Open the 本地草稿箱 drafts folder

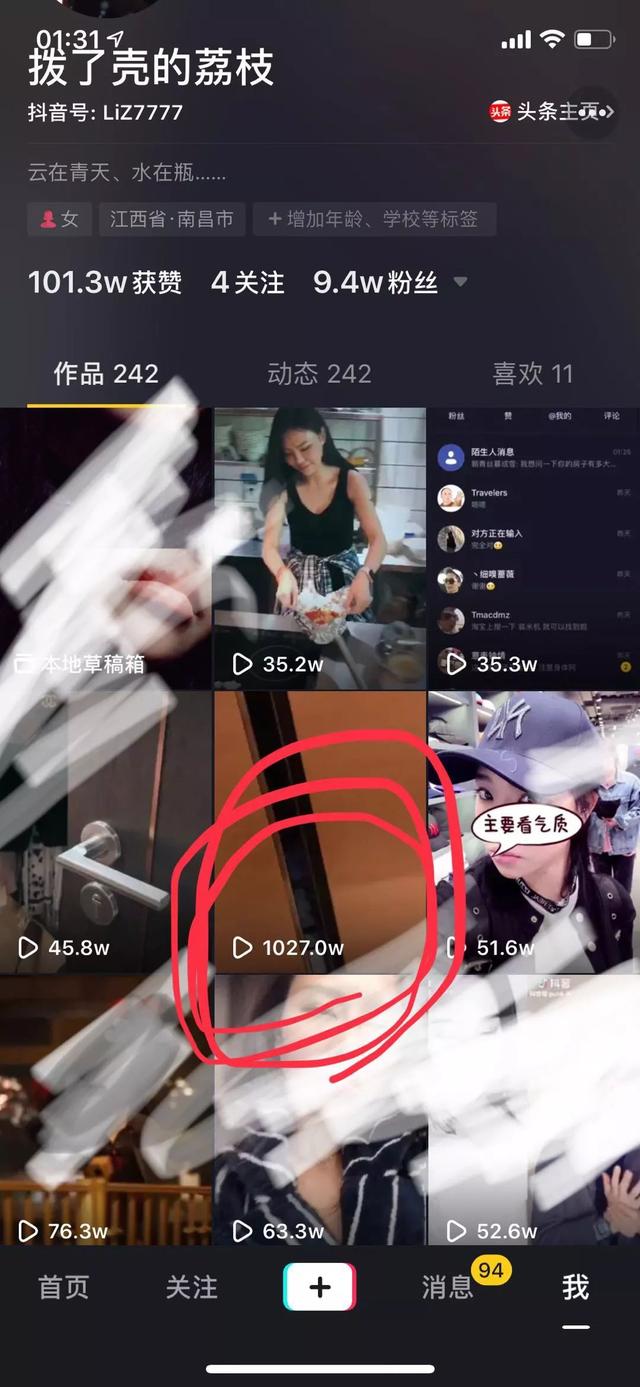105,549
